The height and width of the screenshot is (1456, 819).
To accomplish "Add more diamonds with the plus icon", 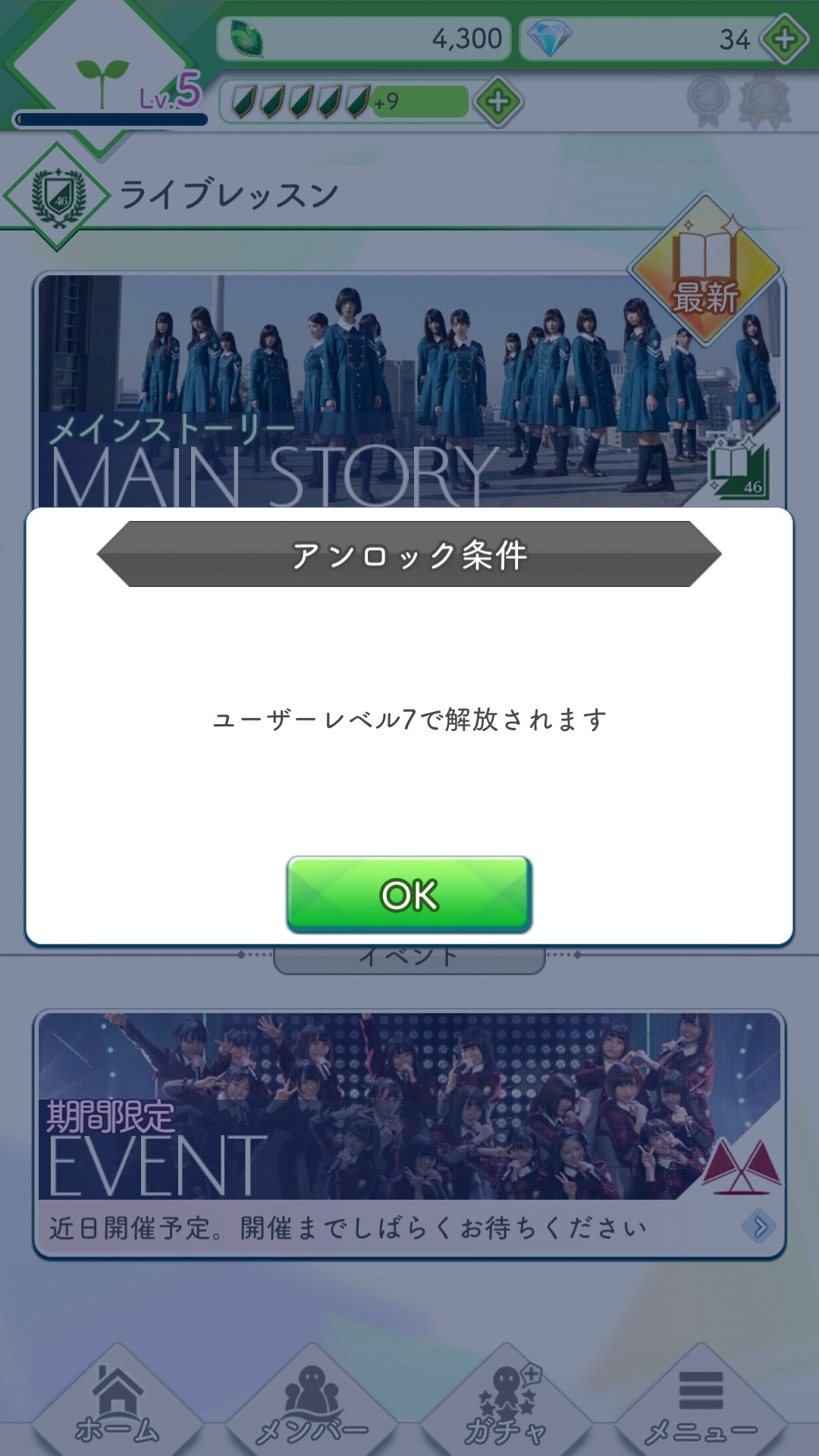I will coord(785,38).
